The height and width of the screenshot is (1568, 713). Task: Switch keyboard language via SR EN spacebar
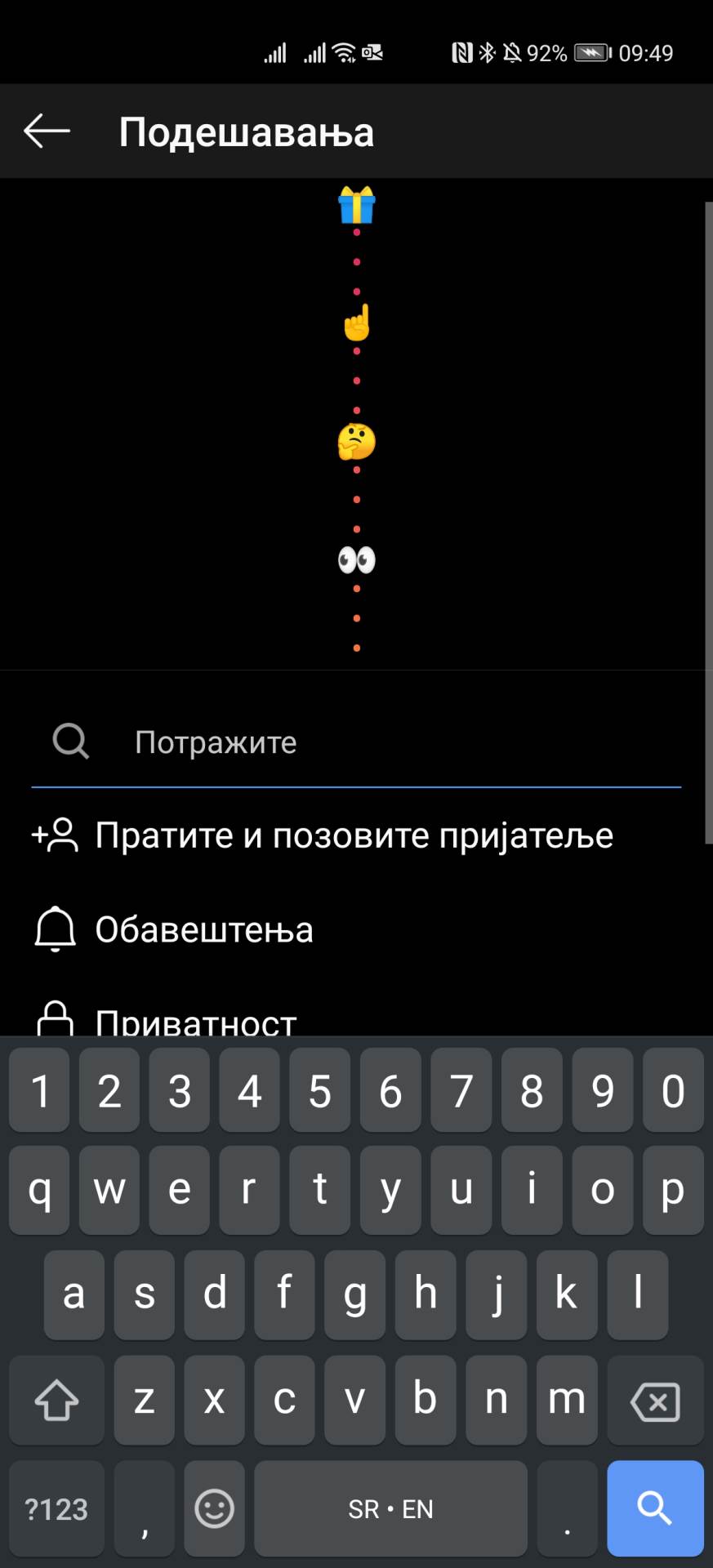coord(390,1508)
